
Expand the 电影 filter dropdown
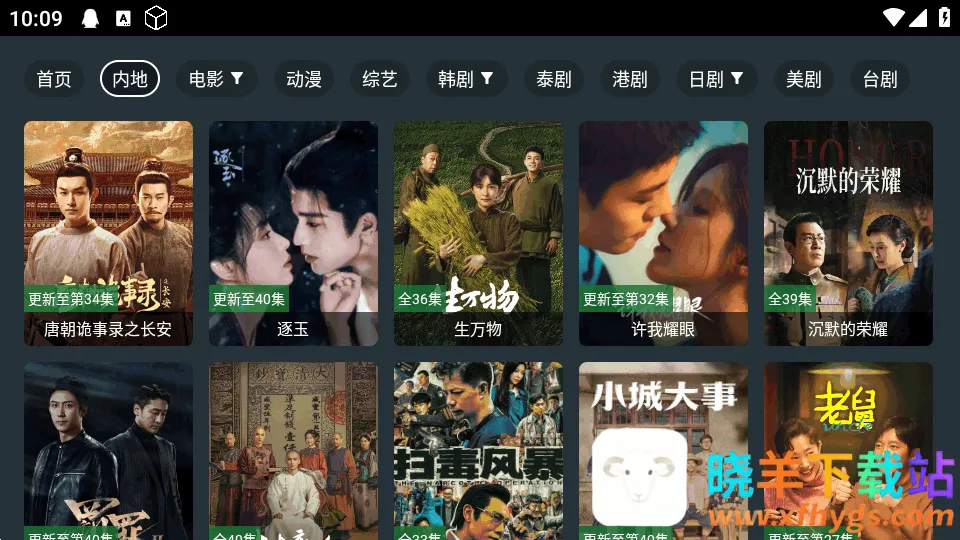(x=216, y=79)
